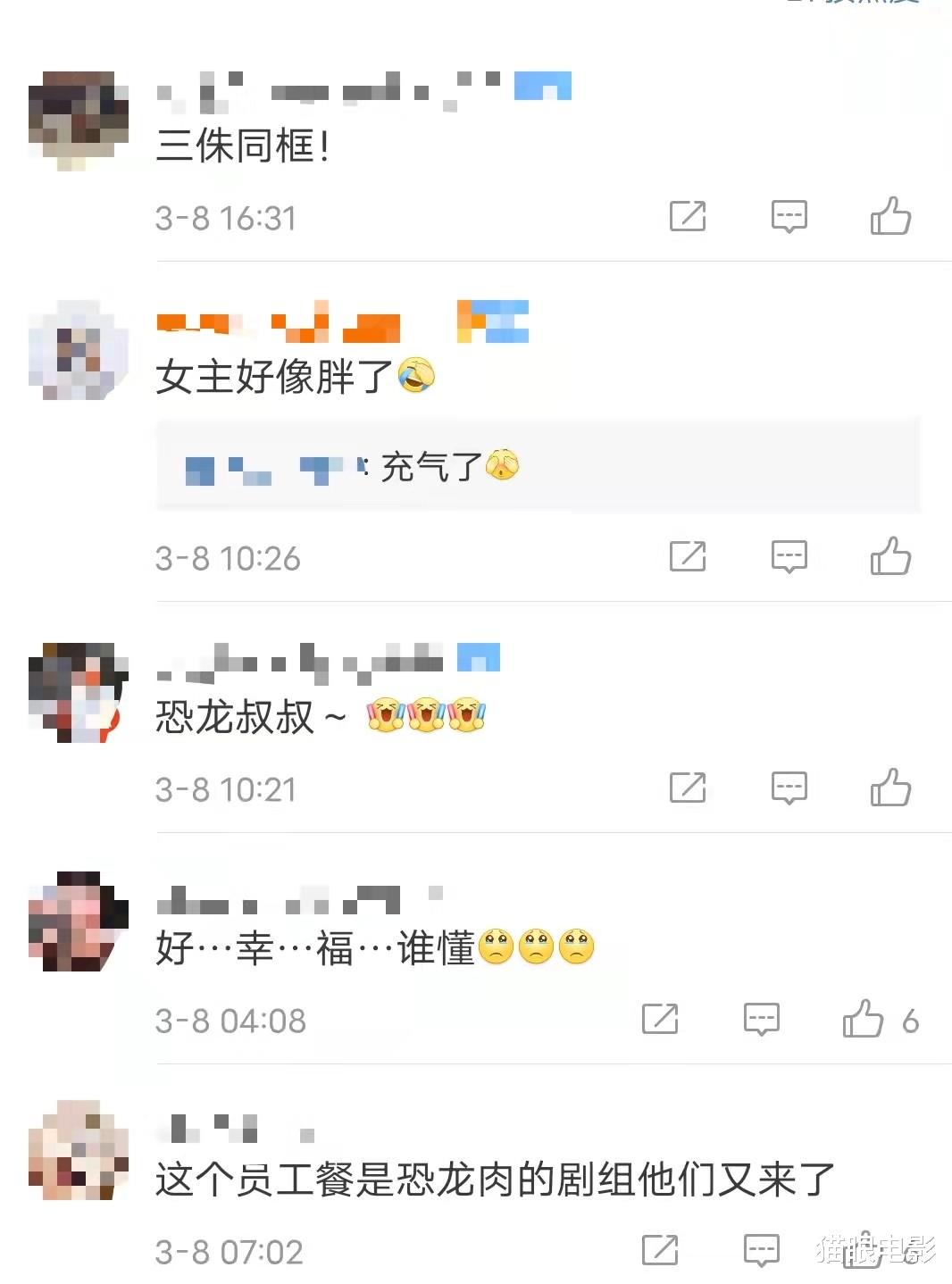Forward the "这个员工餐是恐龙肉" comment
Viewport: 952px width, 1284px height.
point(658,1247)
